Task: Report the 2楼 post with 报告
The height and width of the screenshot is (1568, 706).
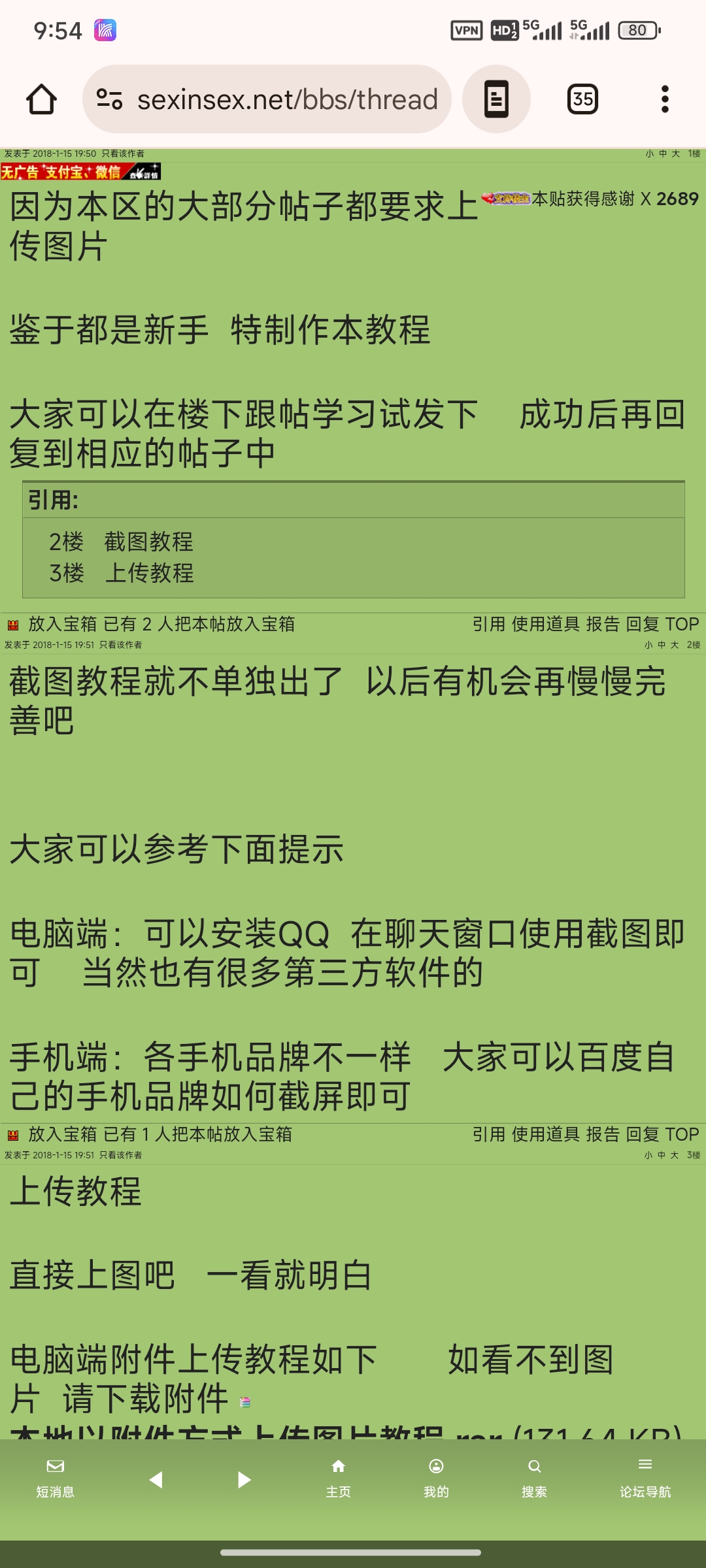Action: click(x=603, y=1134)
